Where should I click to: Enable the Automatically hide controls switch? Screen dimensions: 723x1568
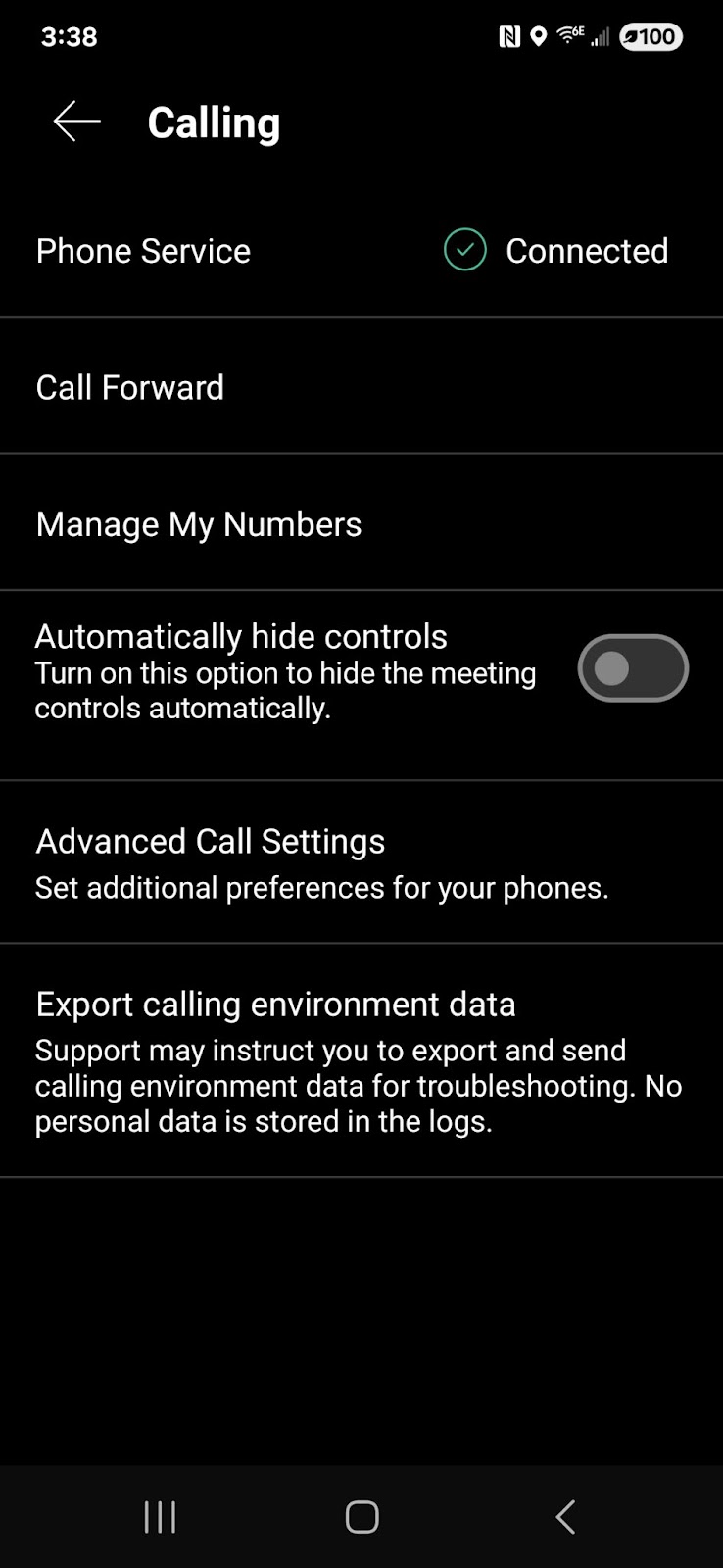point(633,668)
